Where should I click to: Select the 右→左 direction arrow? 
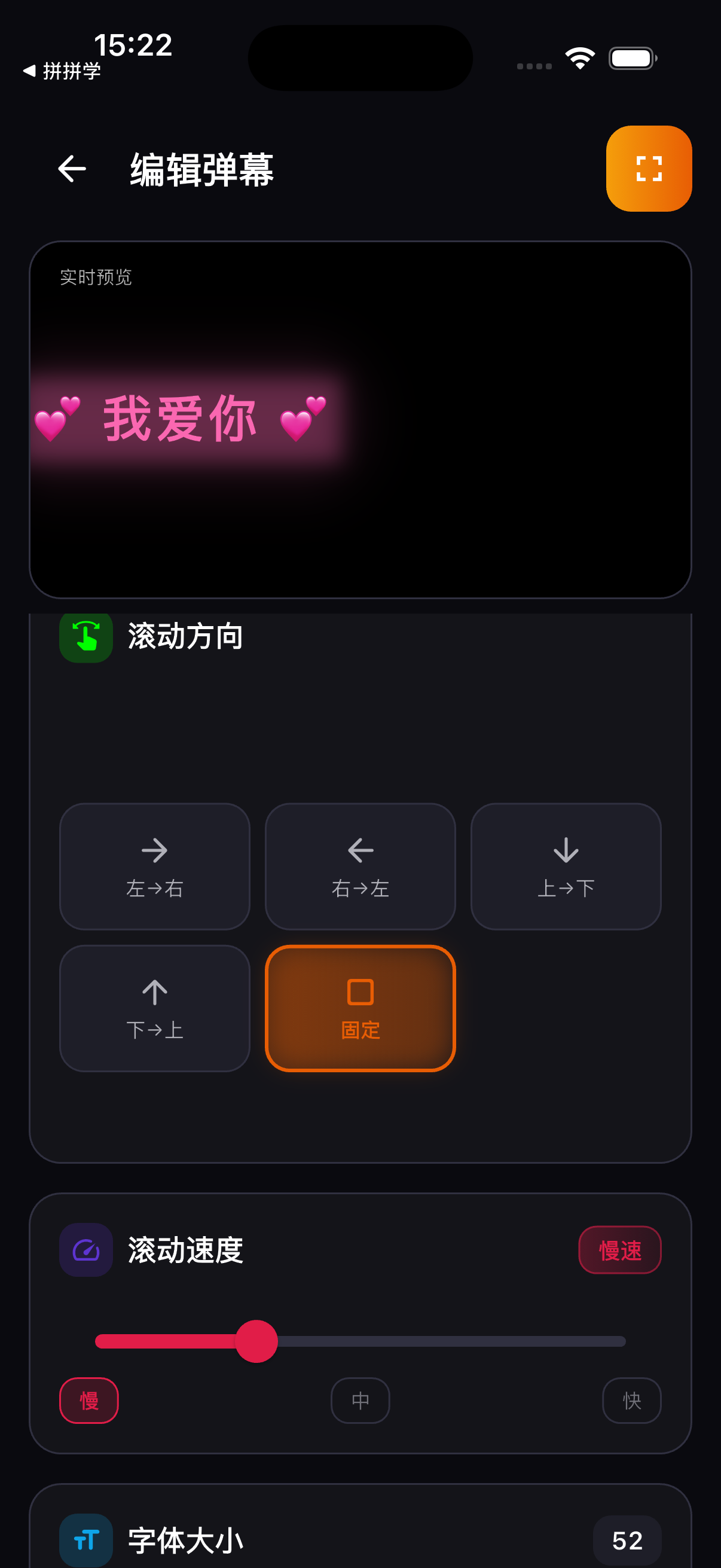(360, 867)
